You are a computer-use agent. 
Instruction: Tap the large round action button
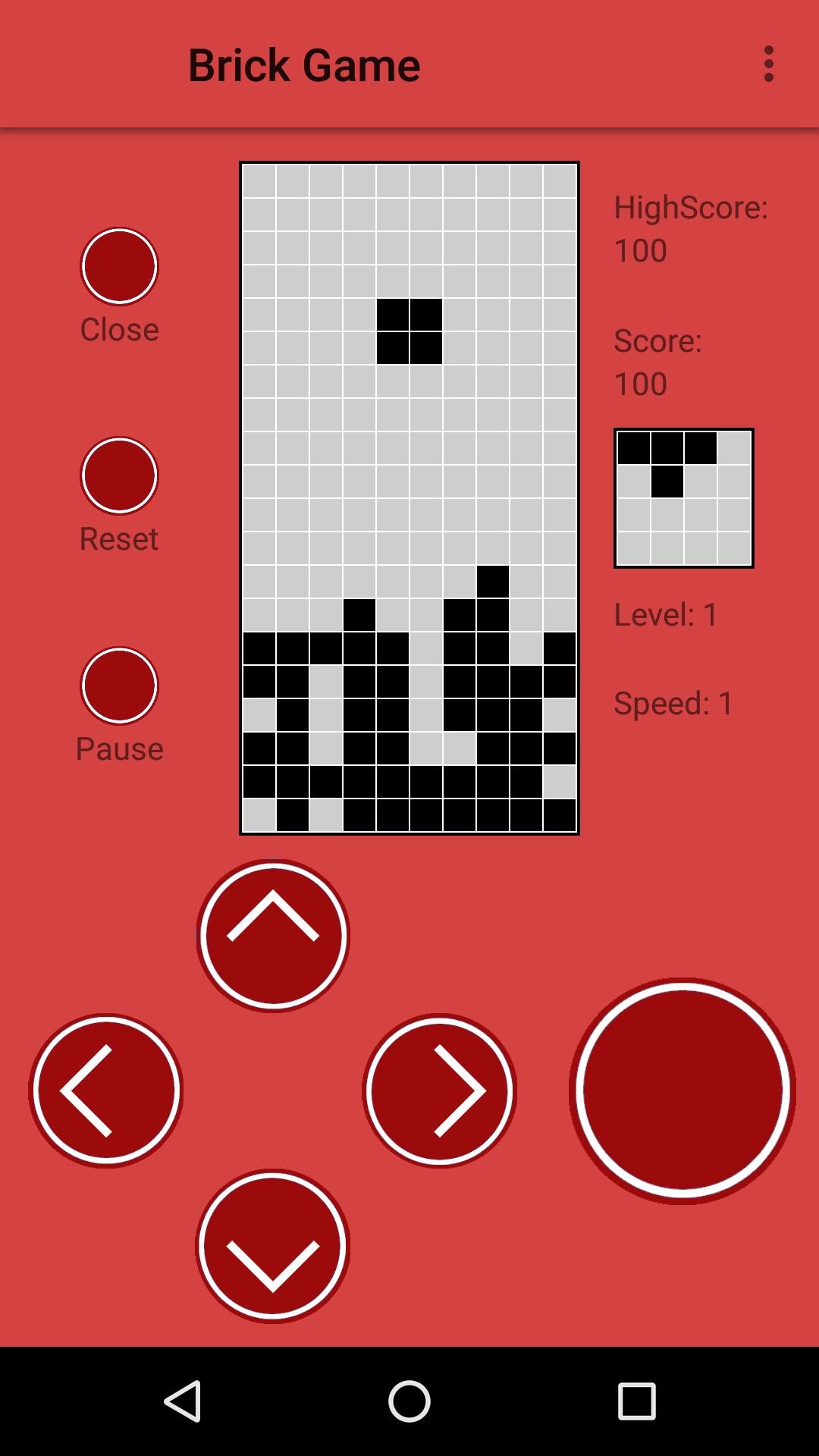click(x=682, y=1090)
